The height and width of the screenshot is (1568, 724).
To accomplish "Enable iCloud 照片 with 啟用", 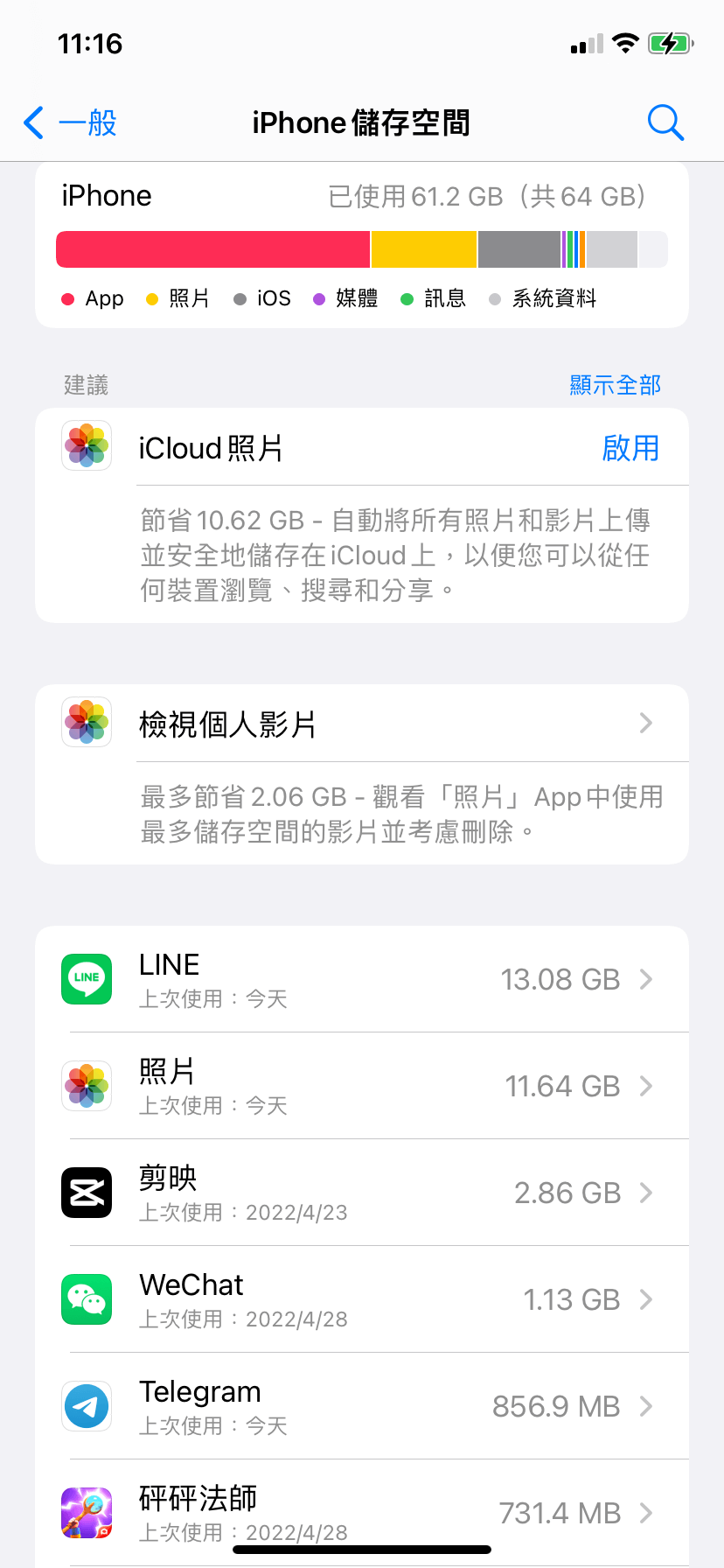I will click(x=630, y=448).
